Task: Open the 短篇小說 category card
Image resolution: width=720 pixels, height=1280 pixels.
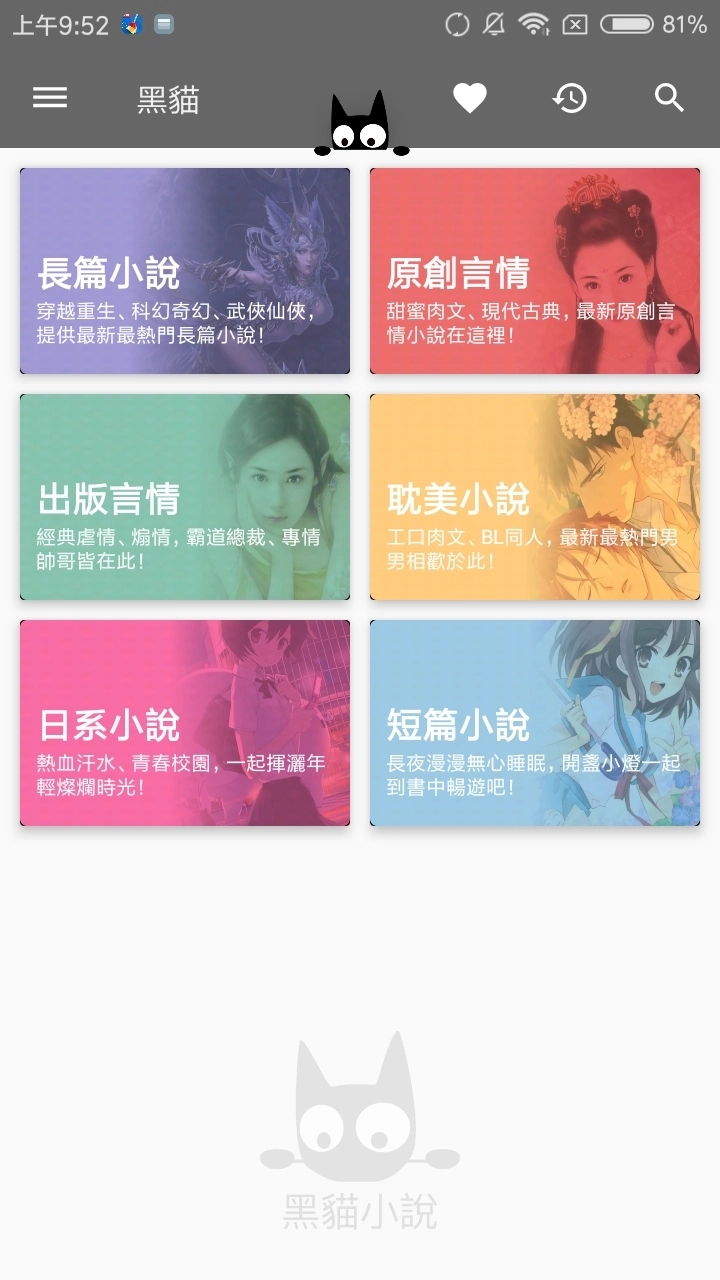Action: tap(535, 724)
